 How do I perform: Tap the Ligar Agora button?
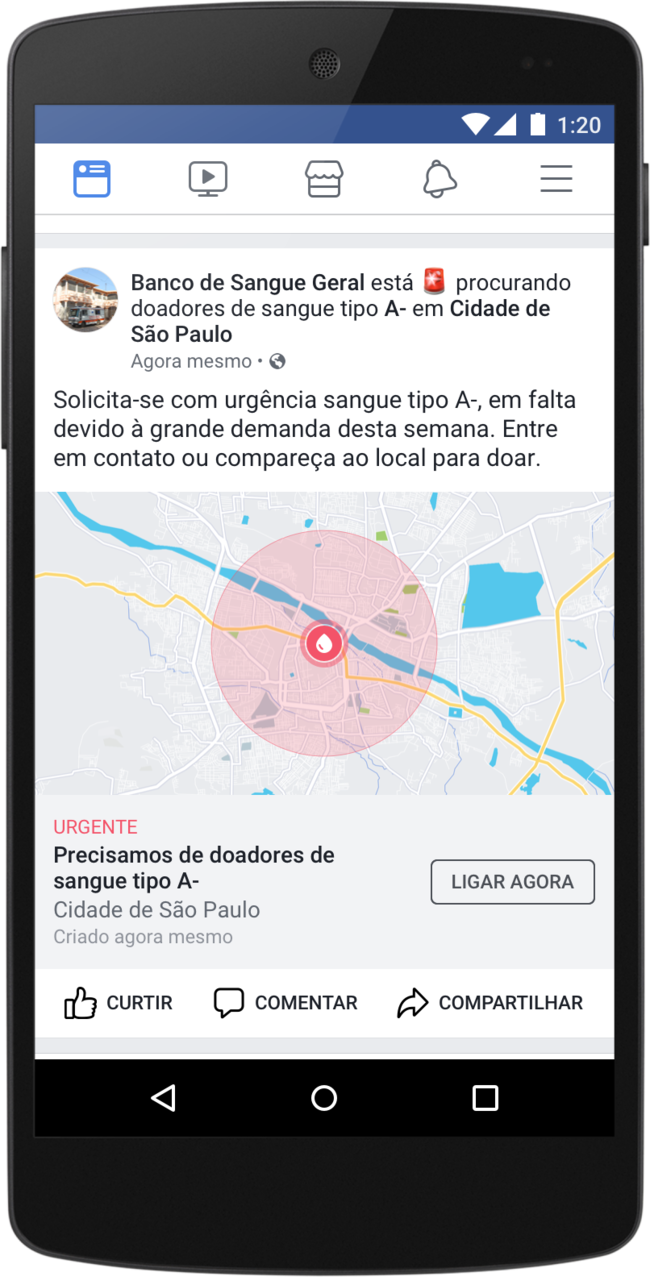512,882
